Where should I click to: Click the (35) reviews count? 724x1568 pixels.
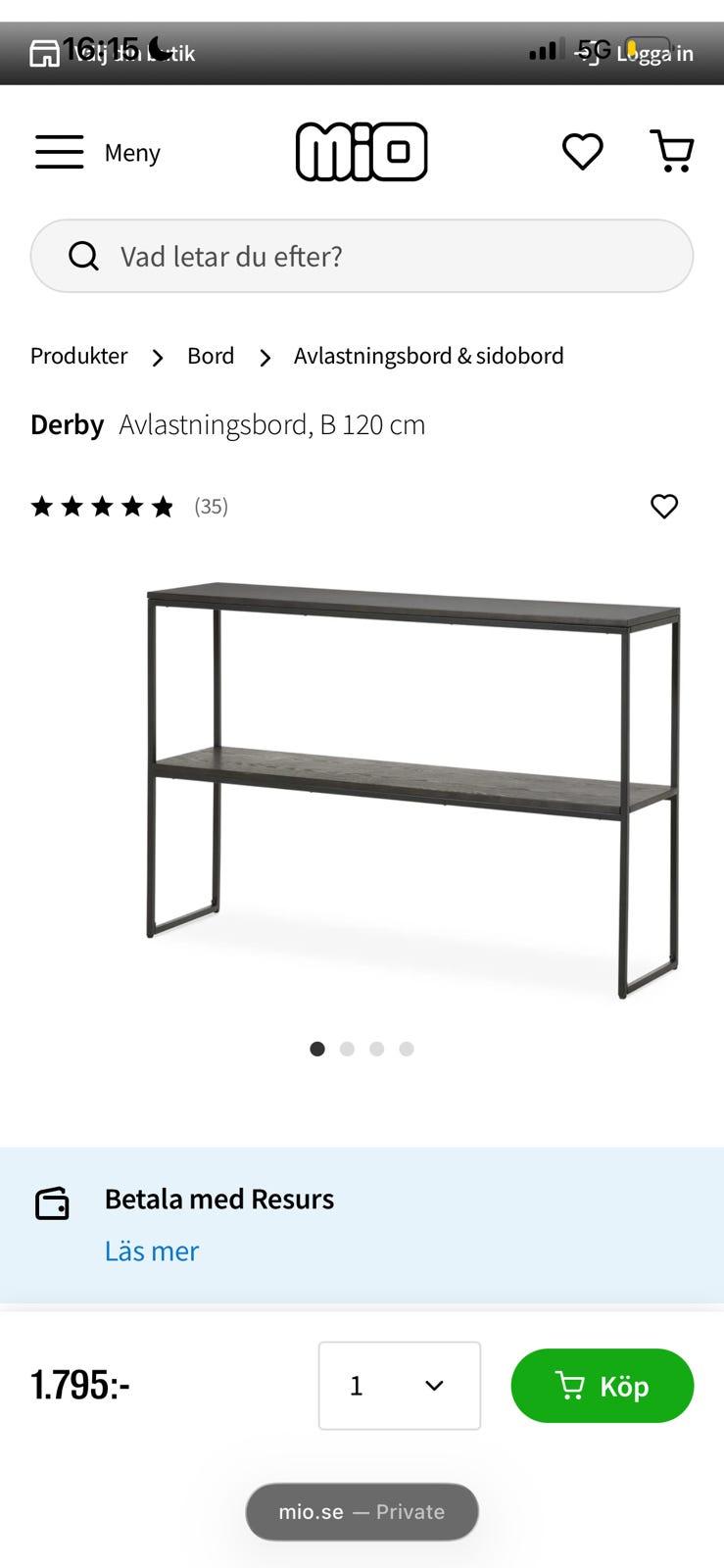(x=210, y=507)
